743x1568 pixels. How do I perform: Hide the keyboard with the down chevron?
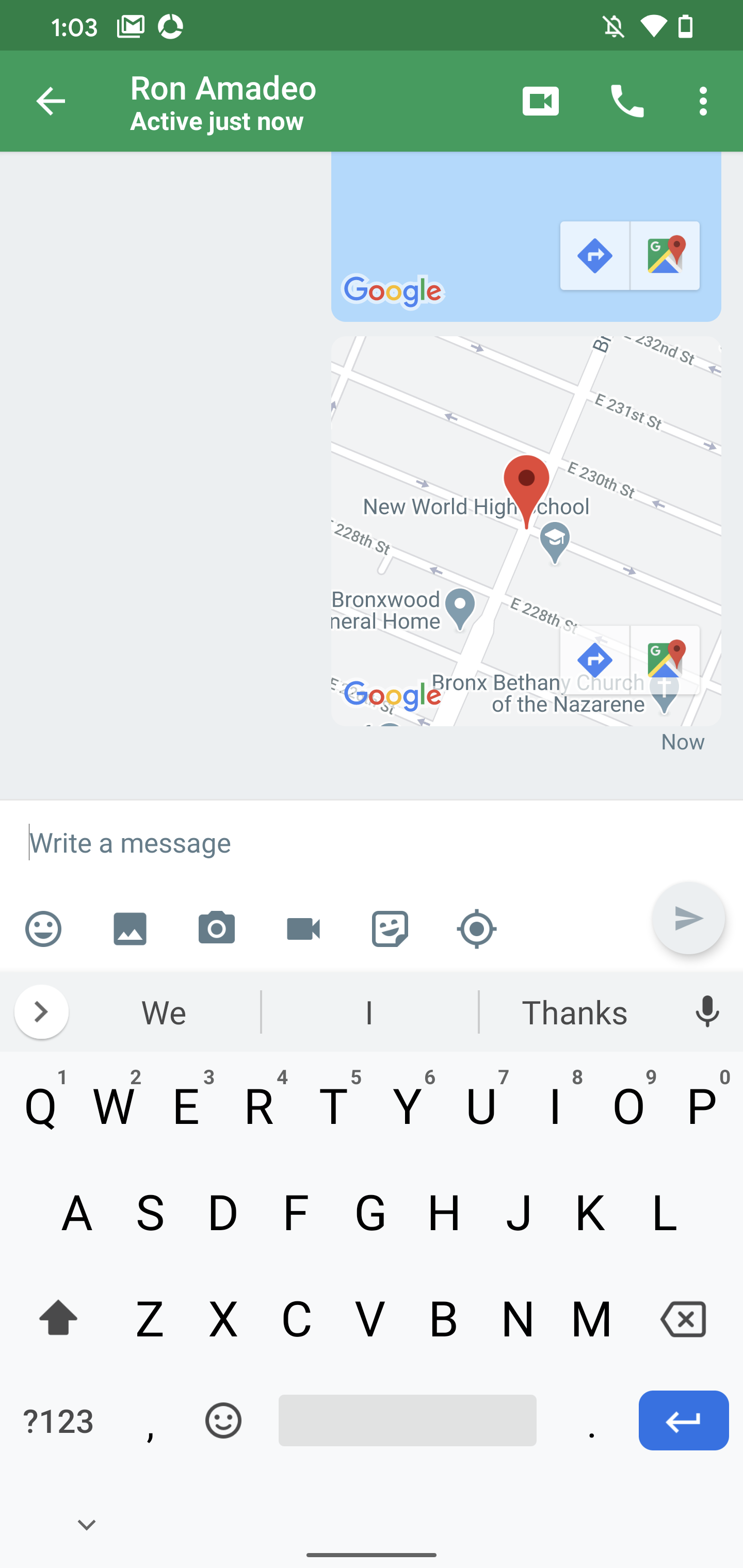point(87,1525)
